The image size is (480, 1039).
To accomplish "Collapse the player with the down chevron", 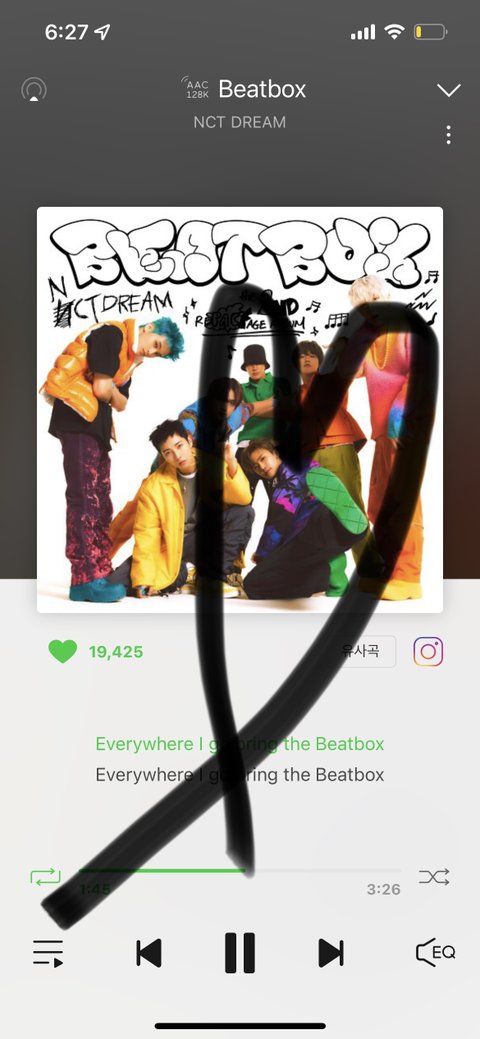I will [x=449, y=90].
